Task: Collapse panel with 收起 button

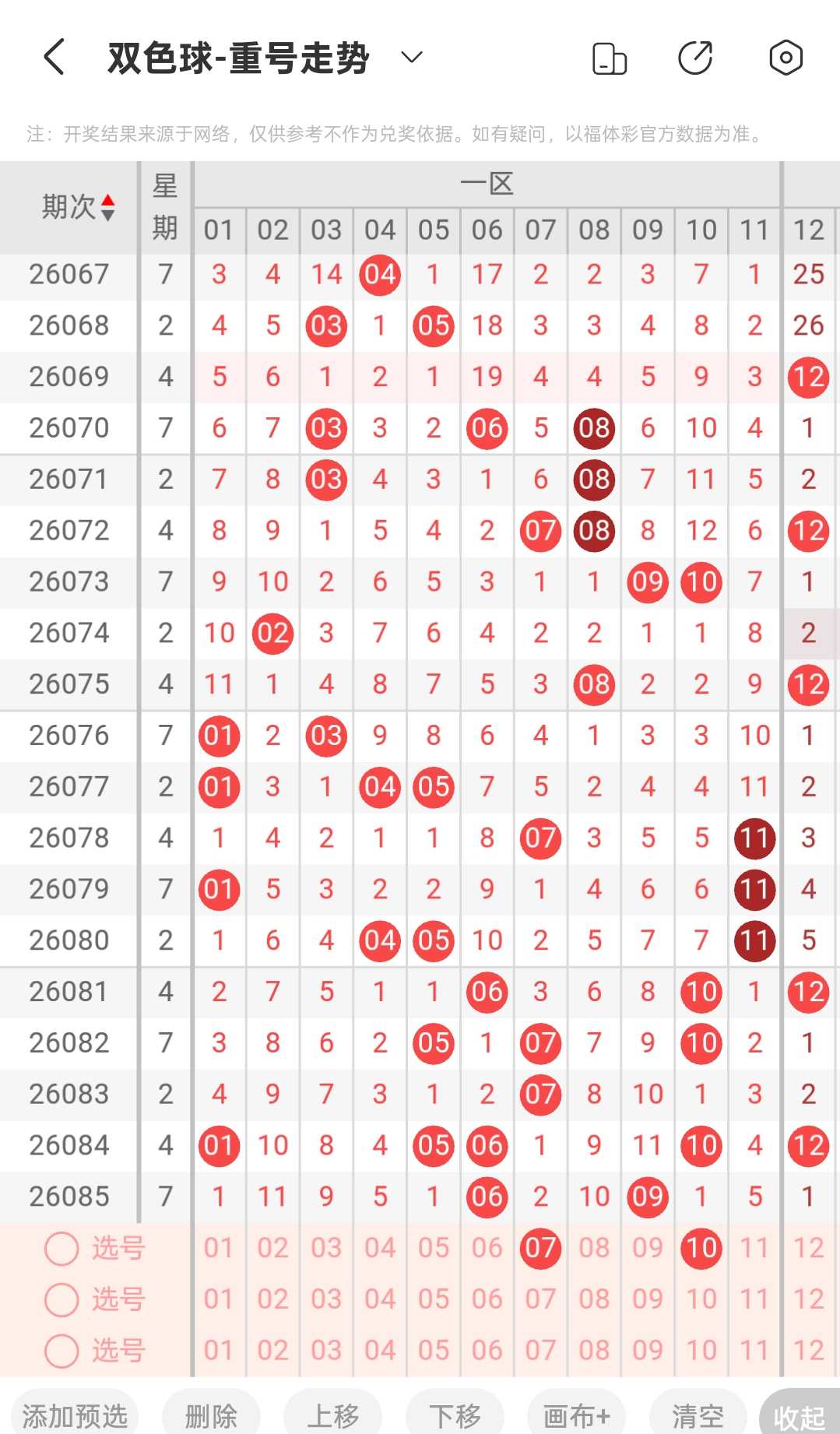Action: (800, 1415)
